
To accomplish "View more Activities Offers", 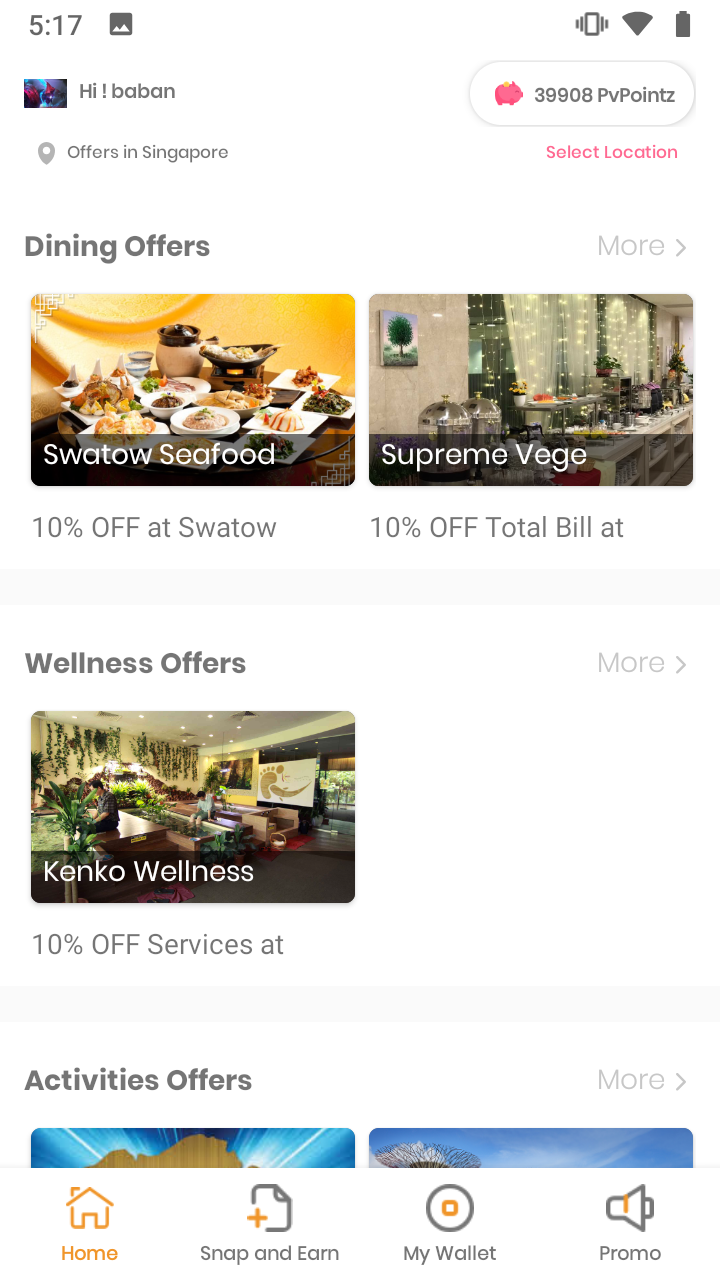I will coord(641,1080).
